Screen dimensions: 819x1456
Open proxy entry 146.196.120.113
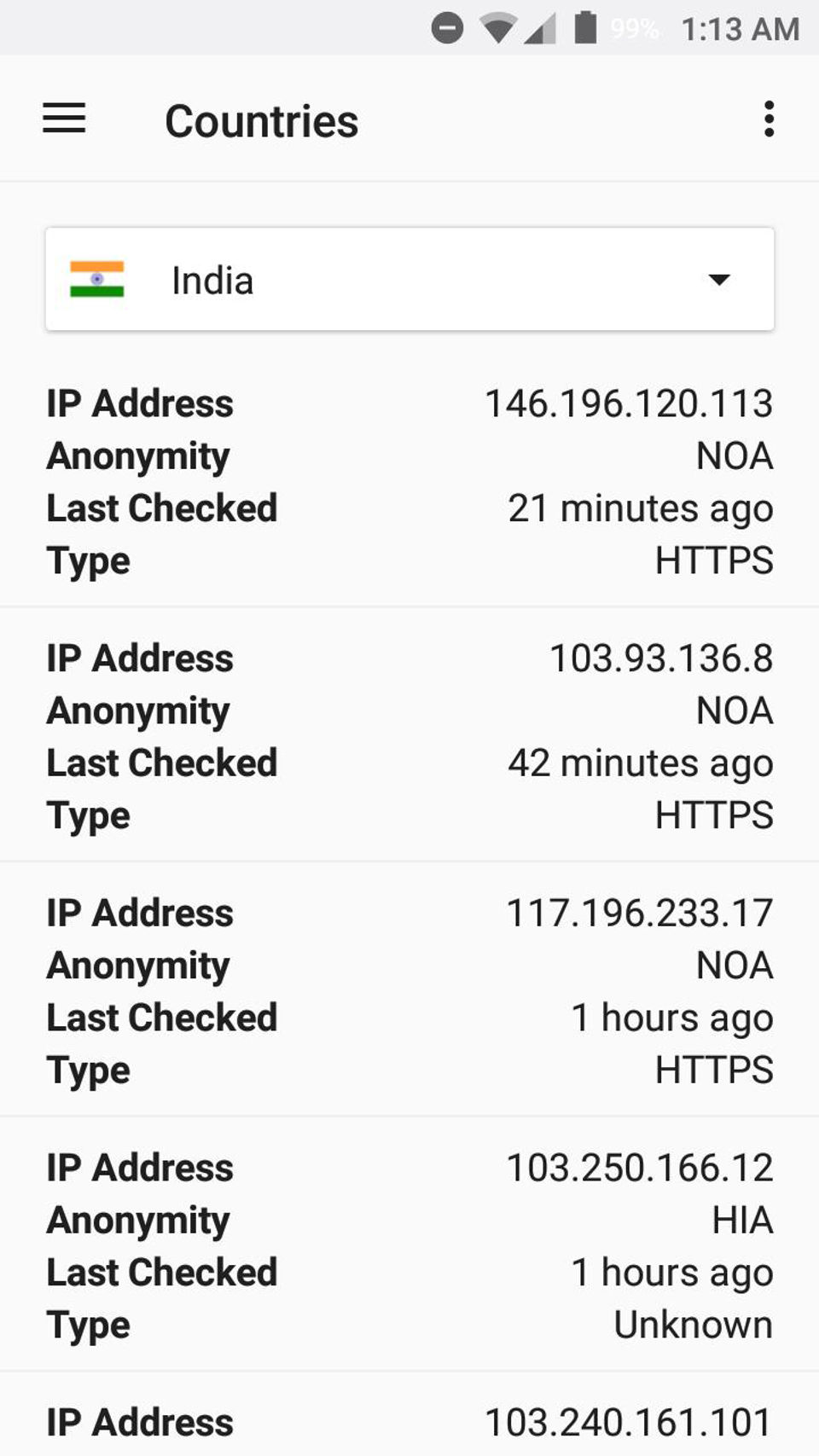(x=409, y=482)
